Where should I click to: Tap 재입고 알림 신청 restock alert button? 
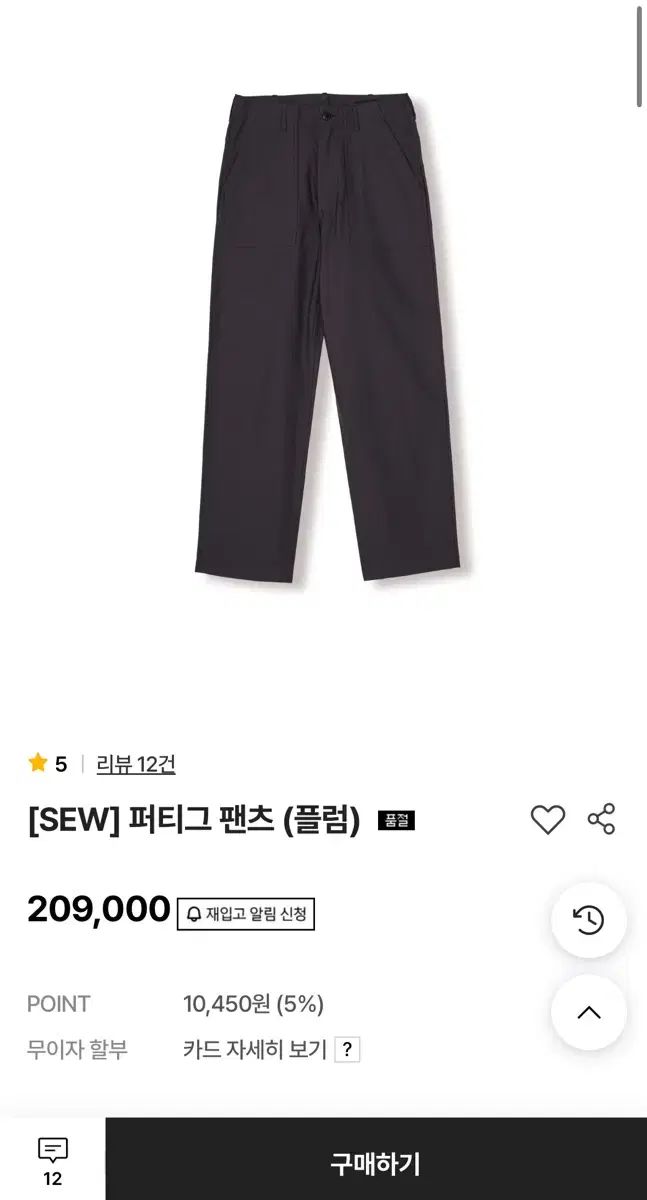point(247,913)
